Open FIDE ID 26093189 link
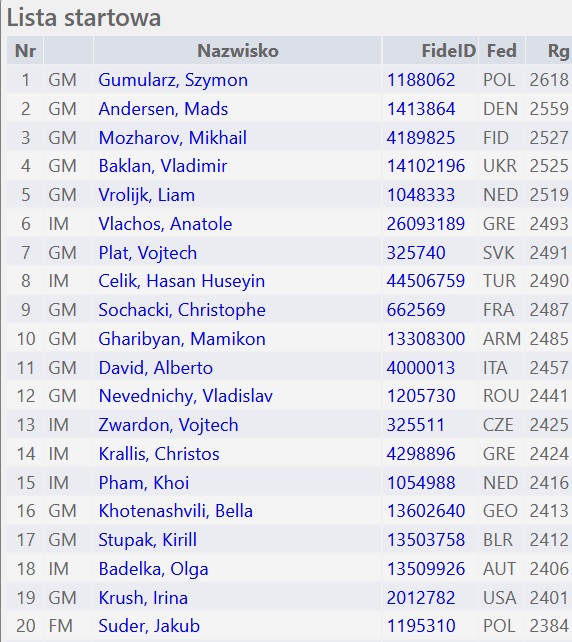Viewport: 572px width, 642px height. coord(425,224)
